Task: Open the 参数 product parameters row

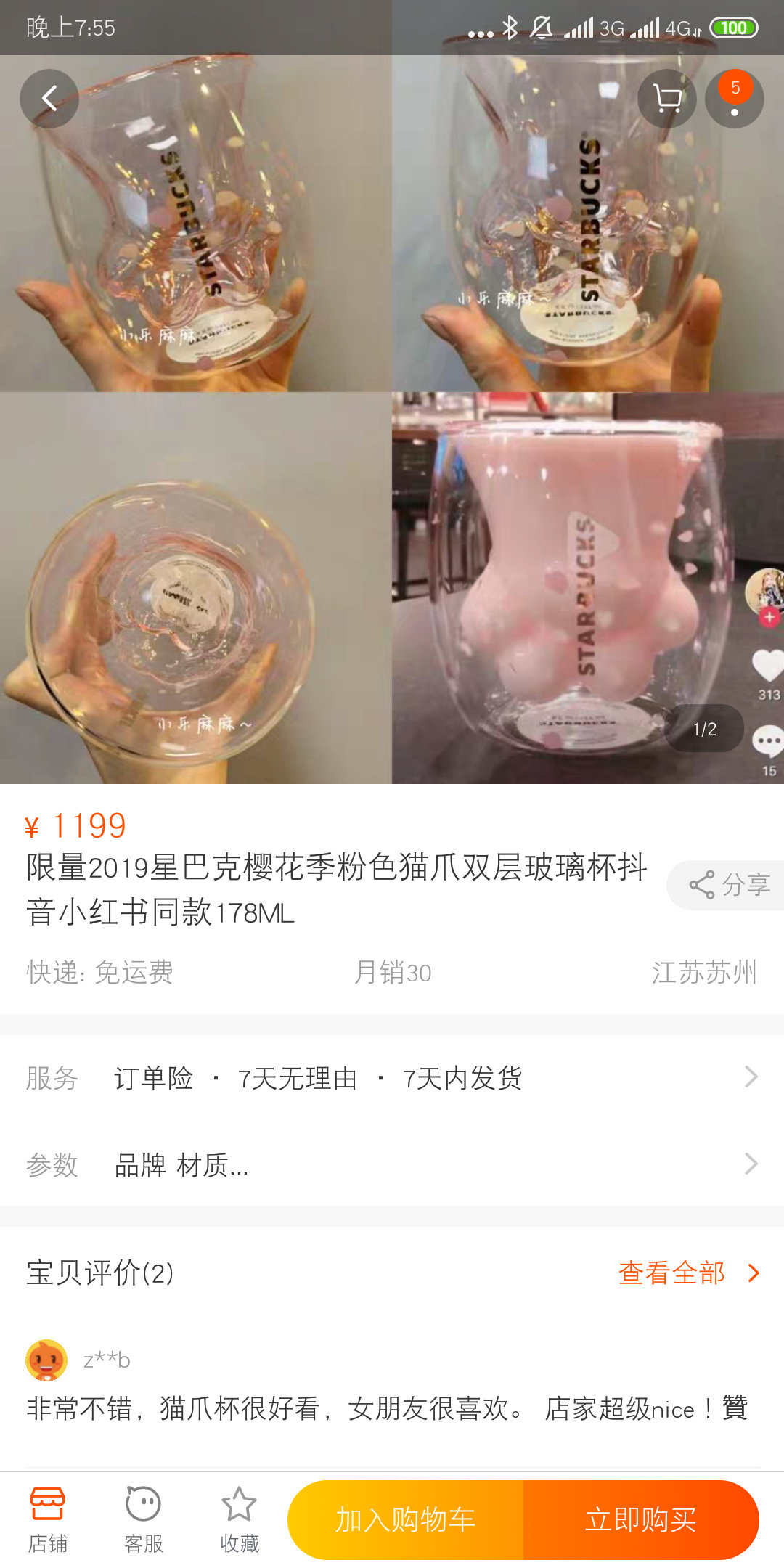Action: pyautogui.click(x=392, y=1165)
